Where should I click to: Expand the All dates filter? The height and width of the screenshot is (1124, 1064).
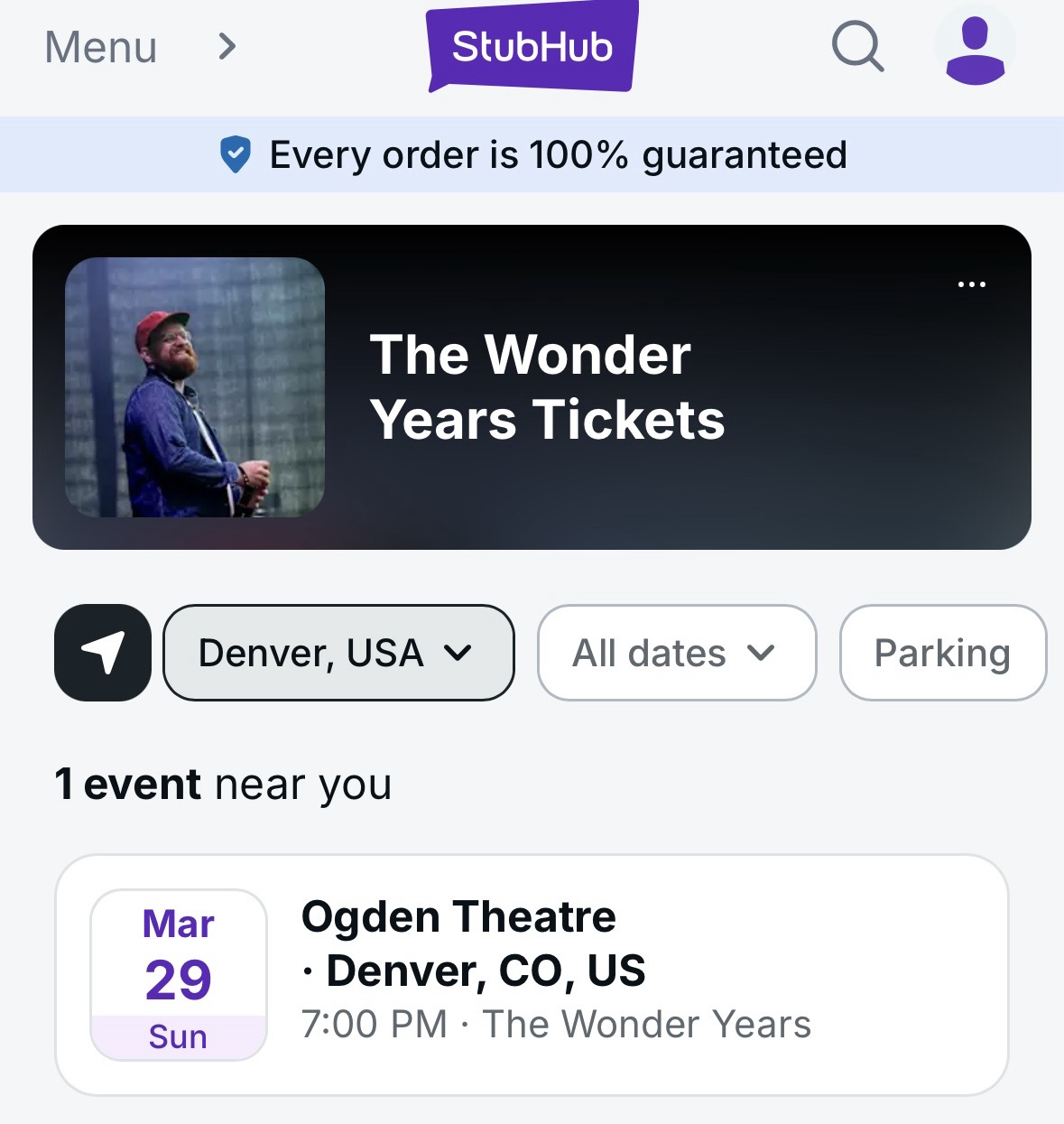(676, 653)
